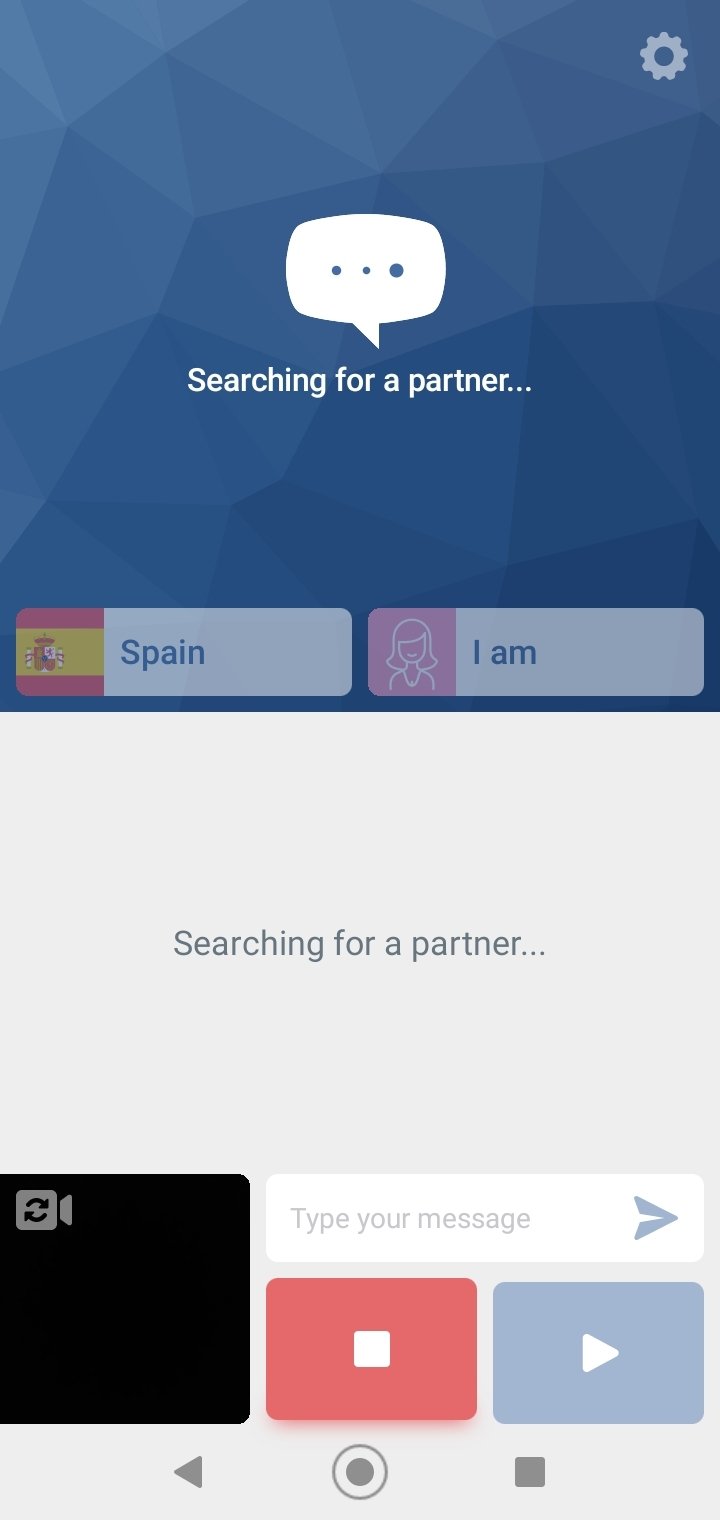Switch camera in the video preview
The width and height of the screenshot is (720, 1520).
pyautogui.click(x=45, y=1211)
